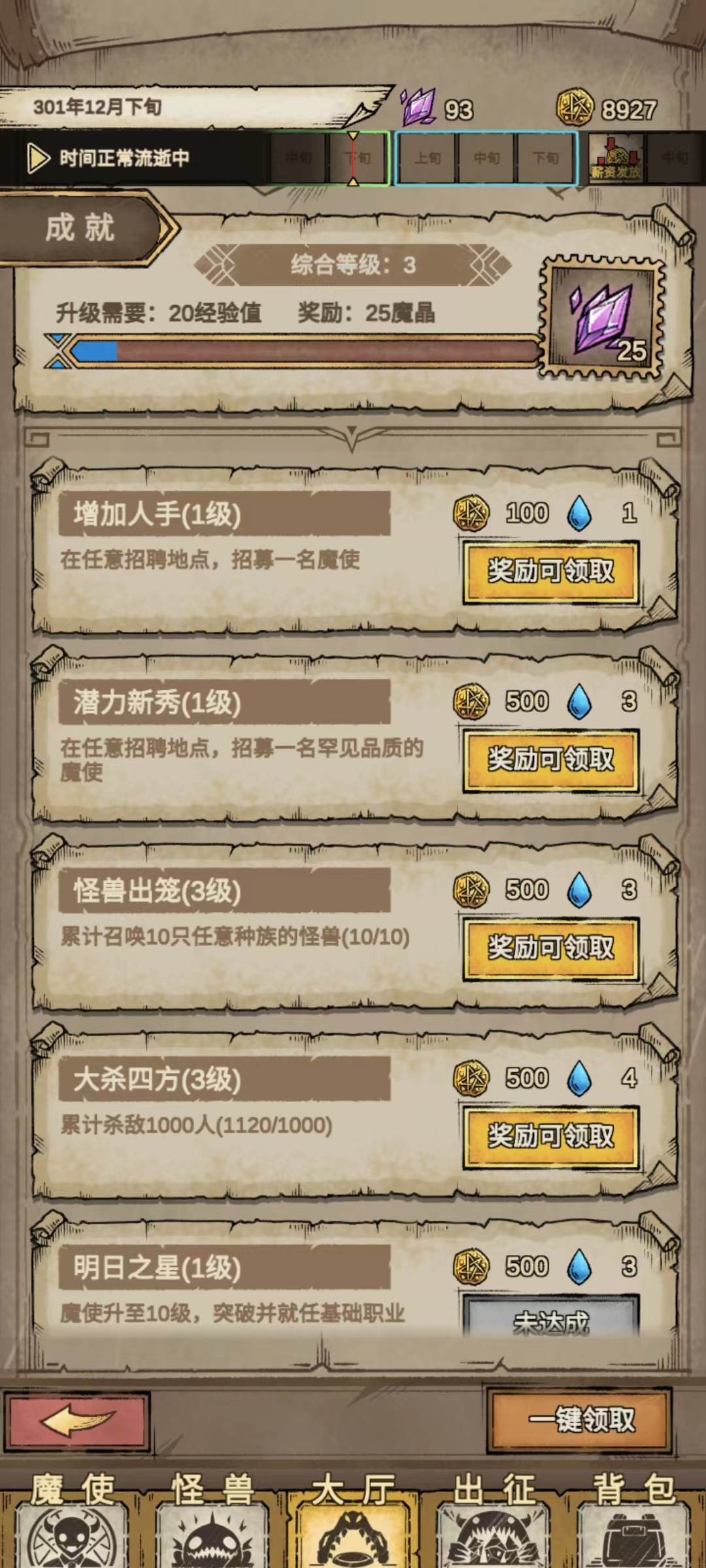Claim reward for 怪兽出笼(3级)

550,948
